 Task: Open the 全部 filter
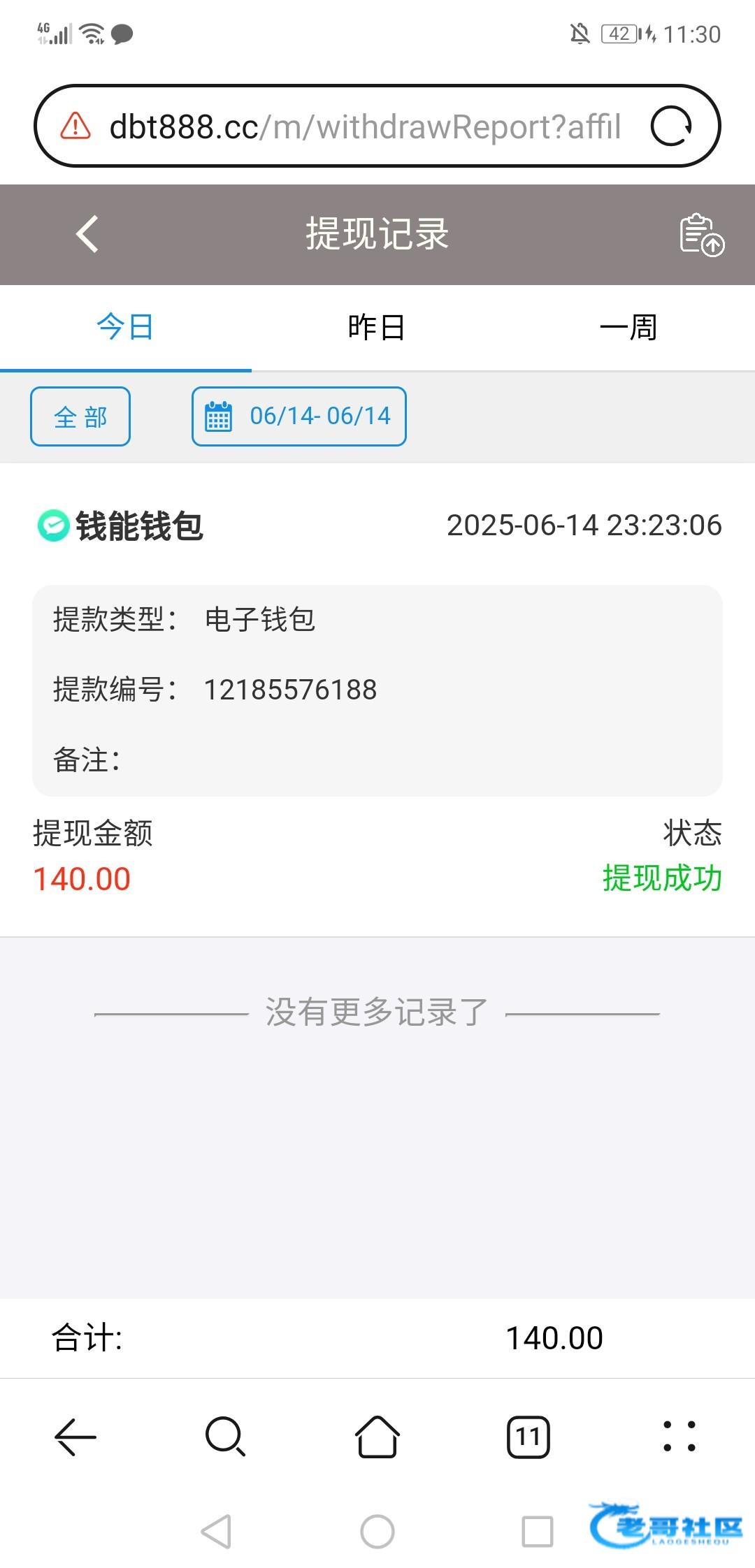coord(80,416)
